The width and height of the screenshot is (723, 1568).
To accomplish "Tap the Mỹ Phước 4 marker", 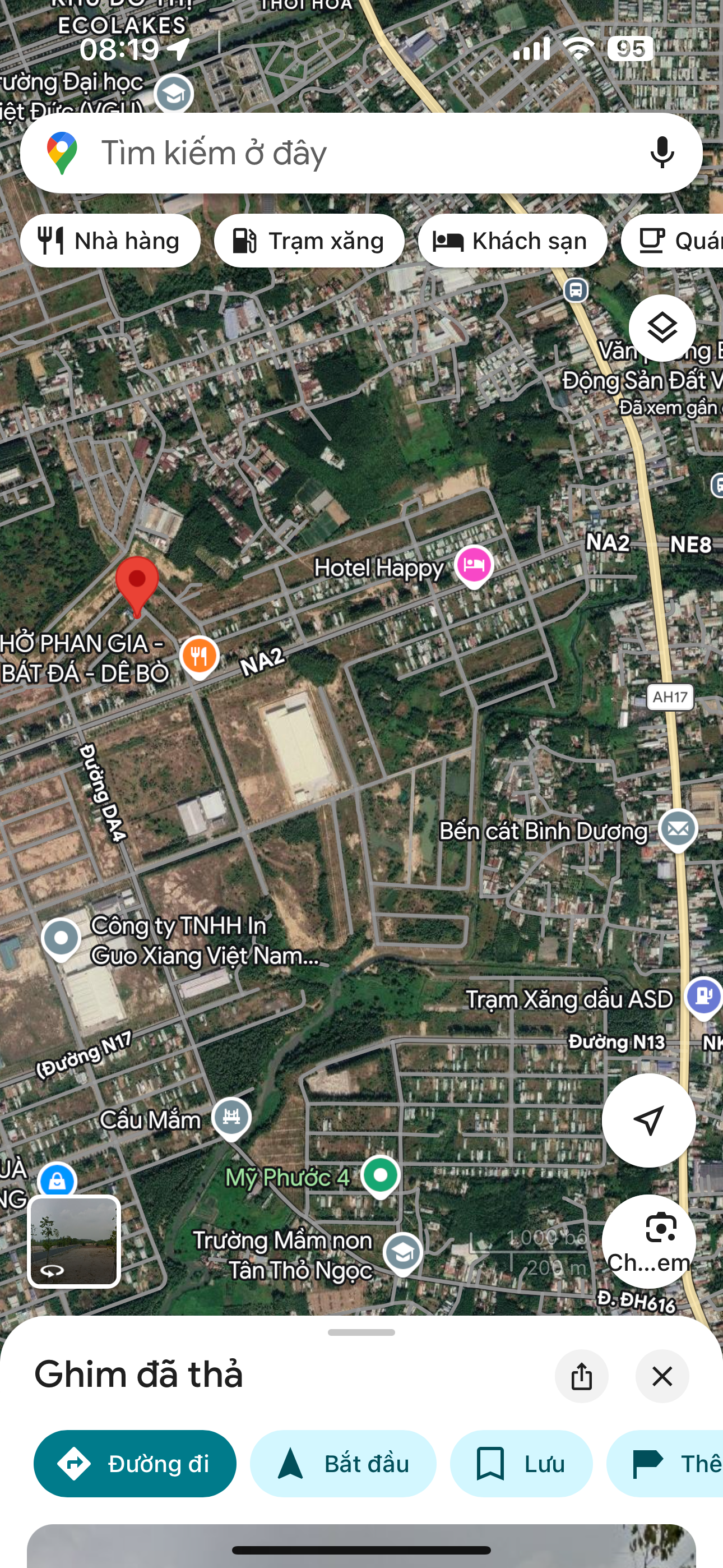I will click(381, 1177).
